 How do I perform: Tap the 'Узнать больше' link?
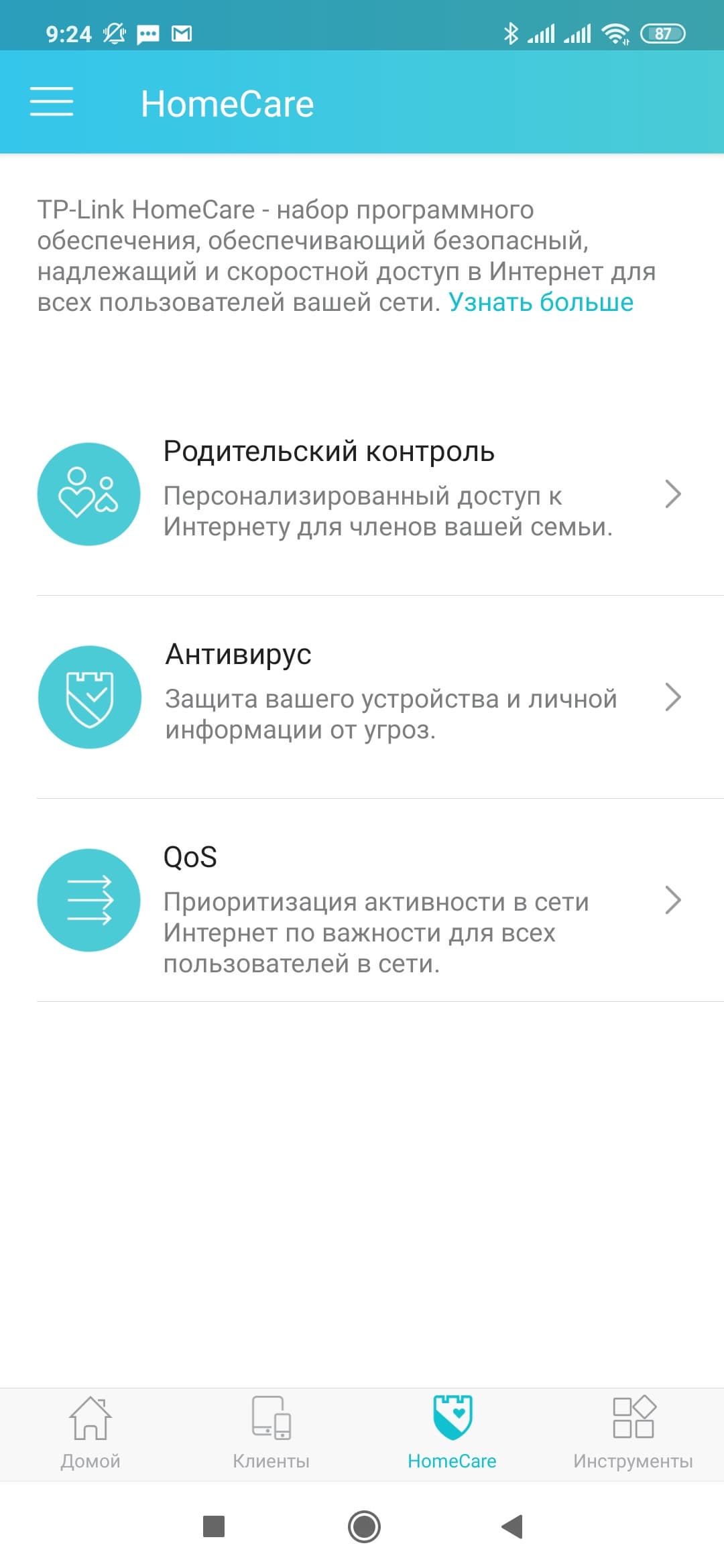pos(540,302)
